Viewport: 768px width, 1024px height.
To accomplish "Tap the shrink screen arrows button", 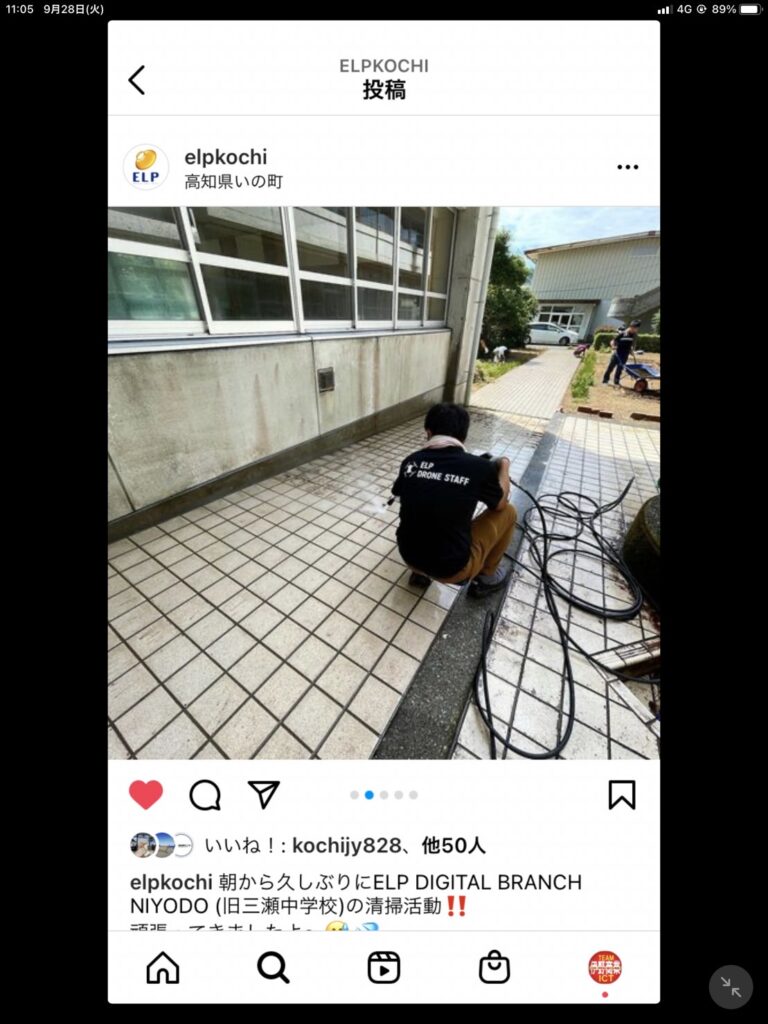I will click(731, 987).
